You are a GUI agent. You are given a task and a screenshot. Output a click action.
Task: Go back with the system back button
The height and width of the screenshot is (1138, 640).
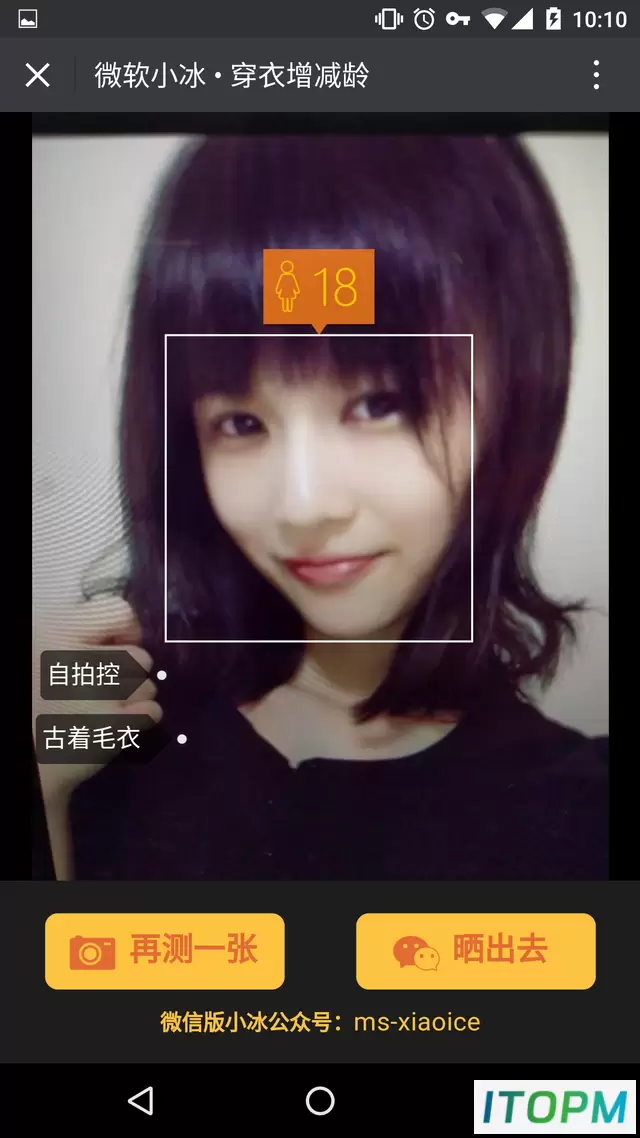coord(141,1101)
